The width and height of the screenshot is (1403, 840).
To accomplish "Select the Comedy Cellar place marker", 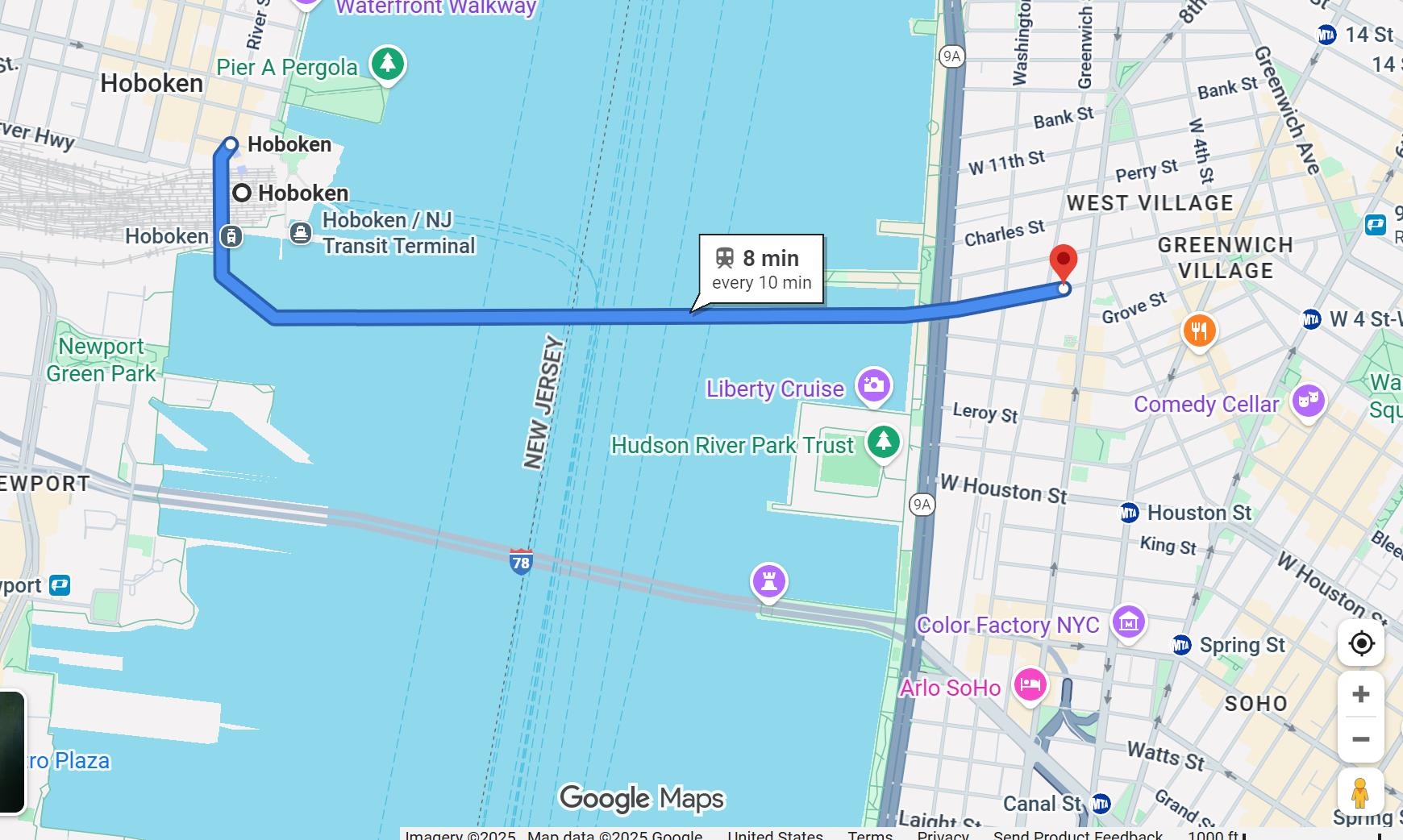I will [x=1308, y=400].
